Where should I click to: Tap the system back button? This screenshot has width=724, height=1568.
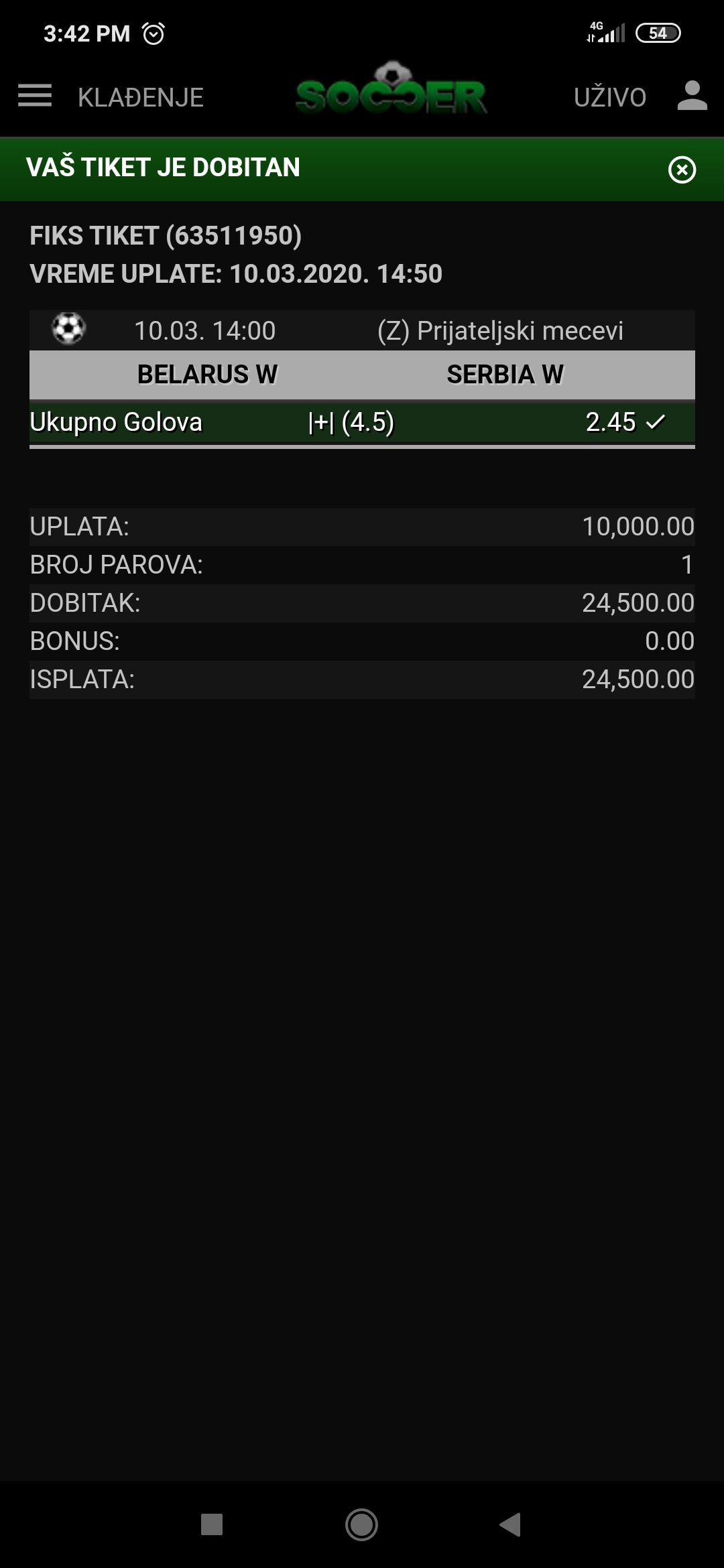[x=510, y=1524]
